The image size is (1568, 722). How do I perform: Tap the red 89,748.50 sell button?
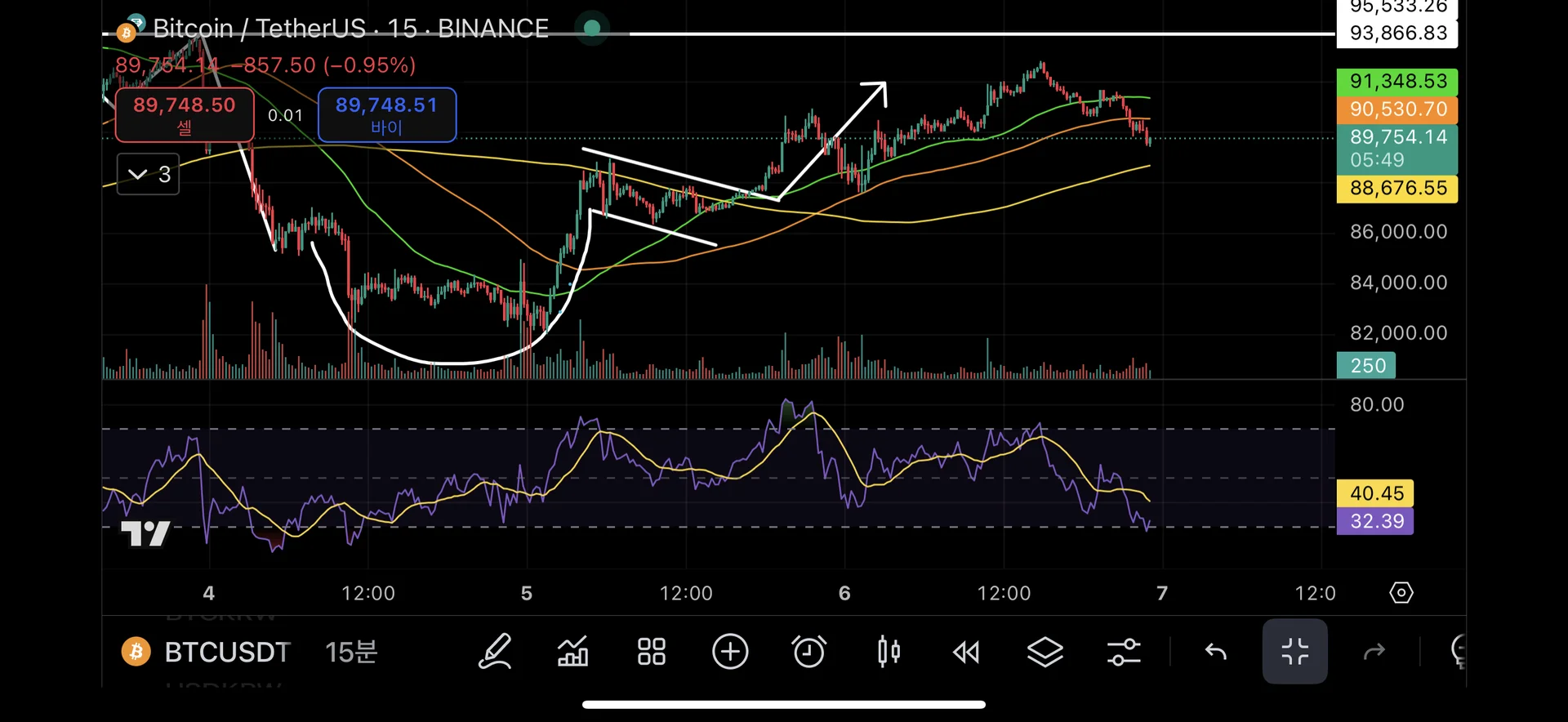tap(185, 114)
